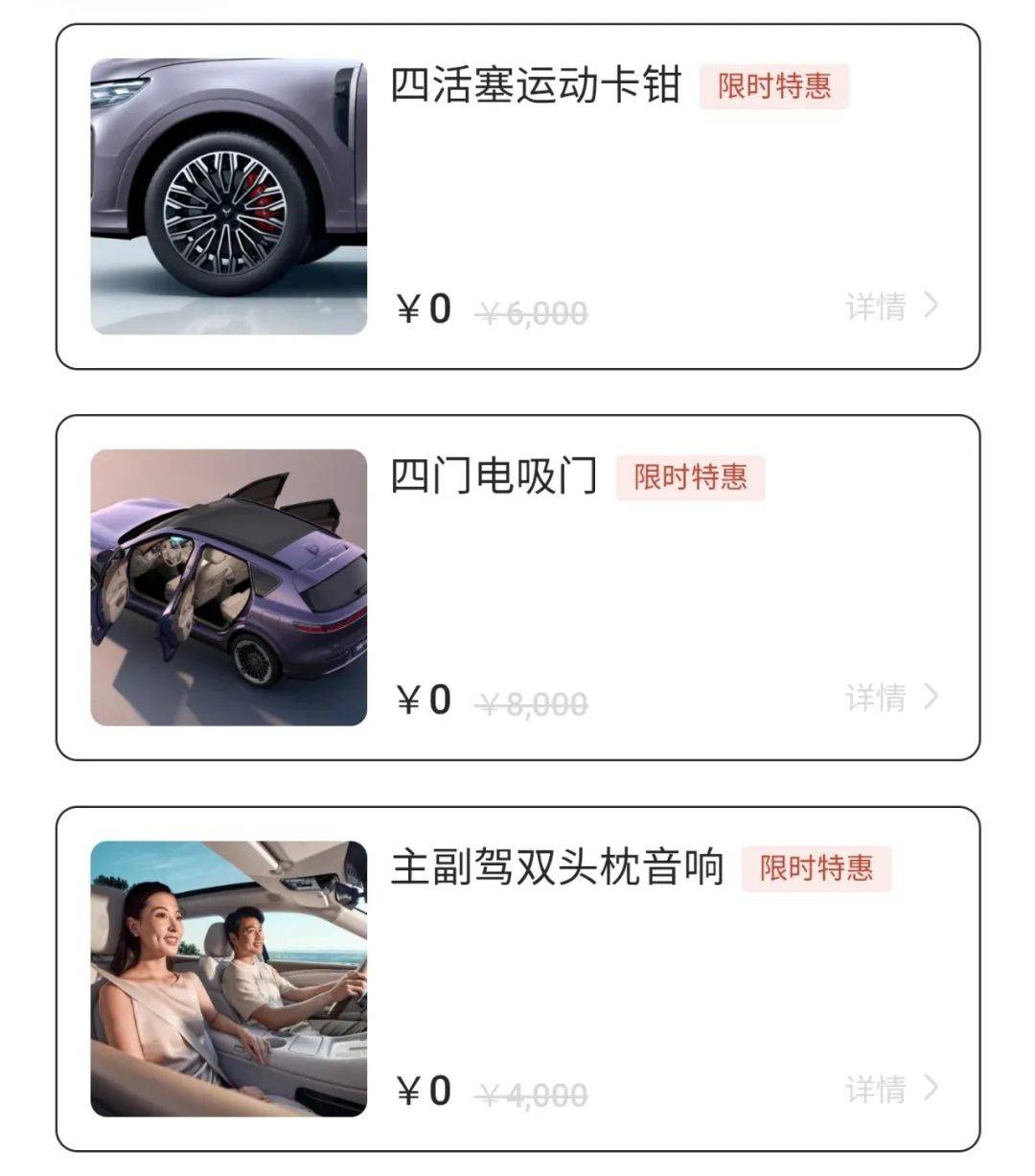1035x1176 pixels.
Task: Show 详情 for 主副驾双头枕音响
Action: [890, 1089]
